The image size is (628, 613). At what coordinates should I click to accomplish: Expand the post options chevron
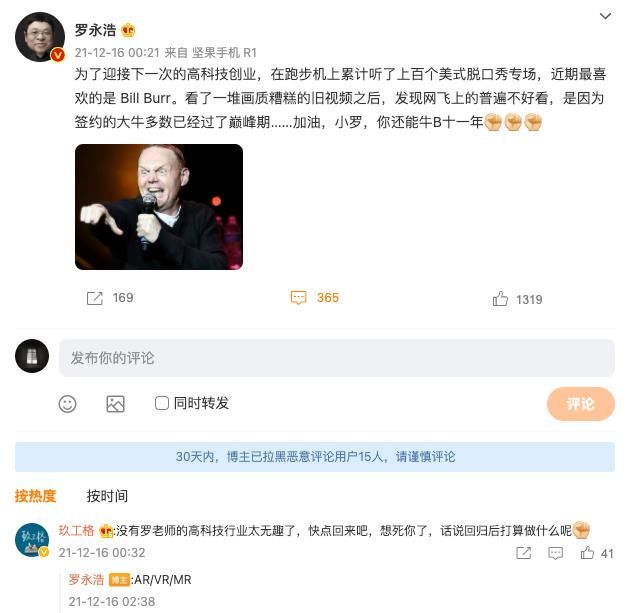605,17
